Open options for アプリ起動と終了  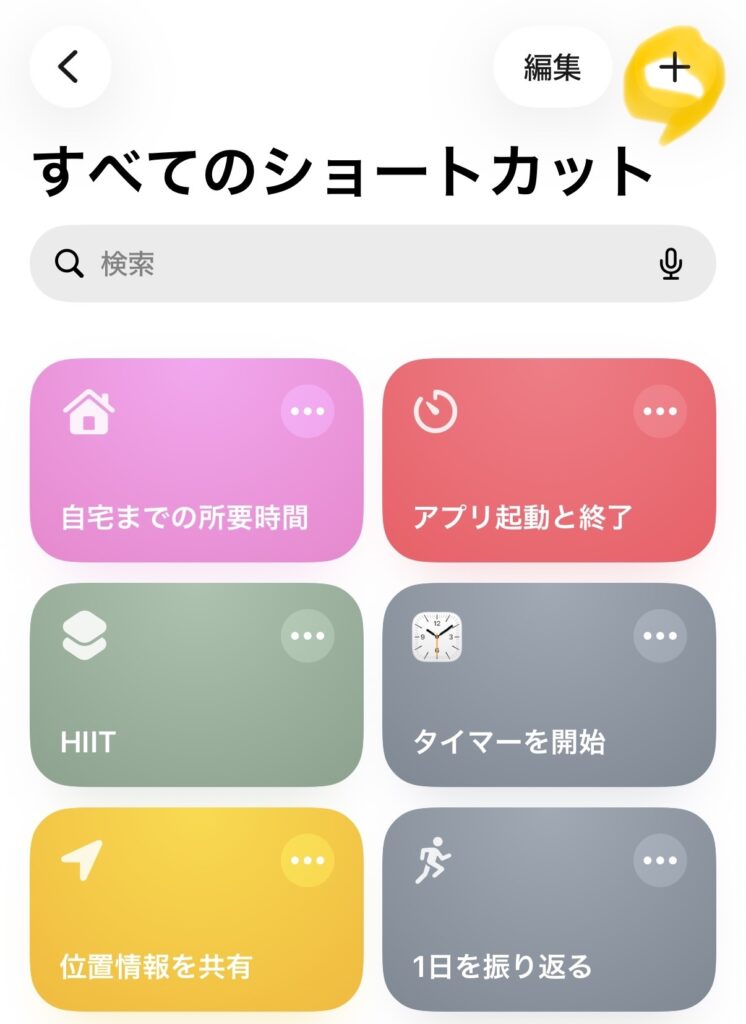[x=660, y=411]
